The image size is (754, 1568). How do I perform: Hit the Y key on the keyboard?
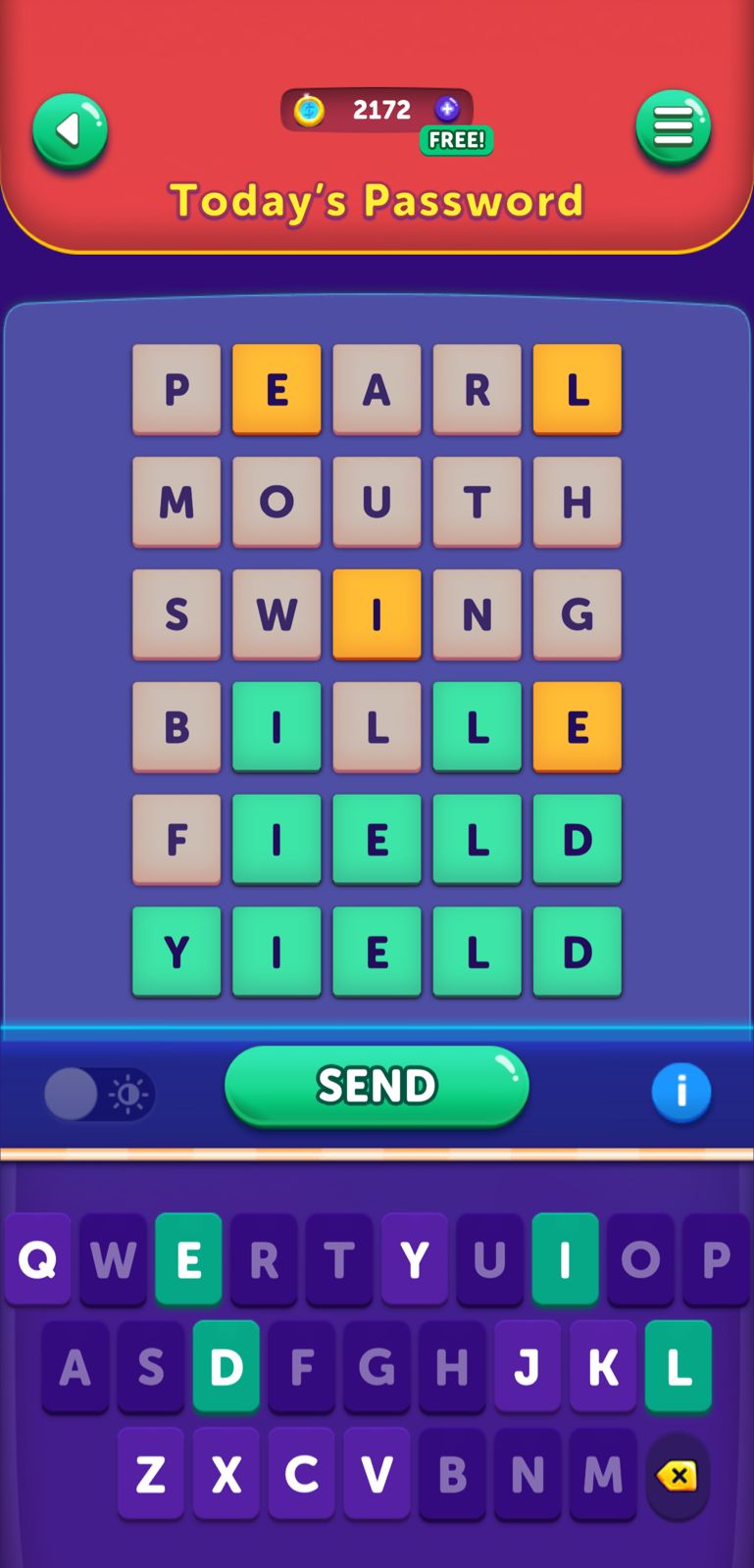click(415, 1259)
